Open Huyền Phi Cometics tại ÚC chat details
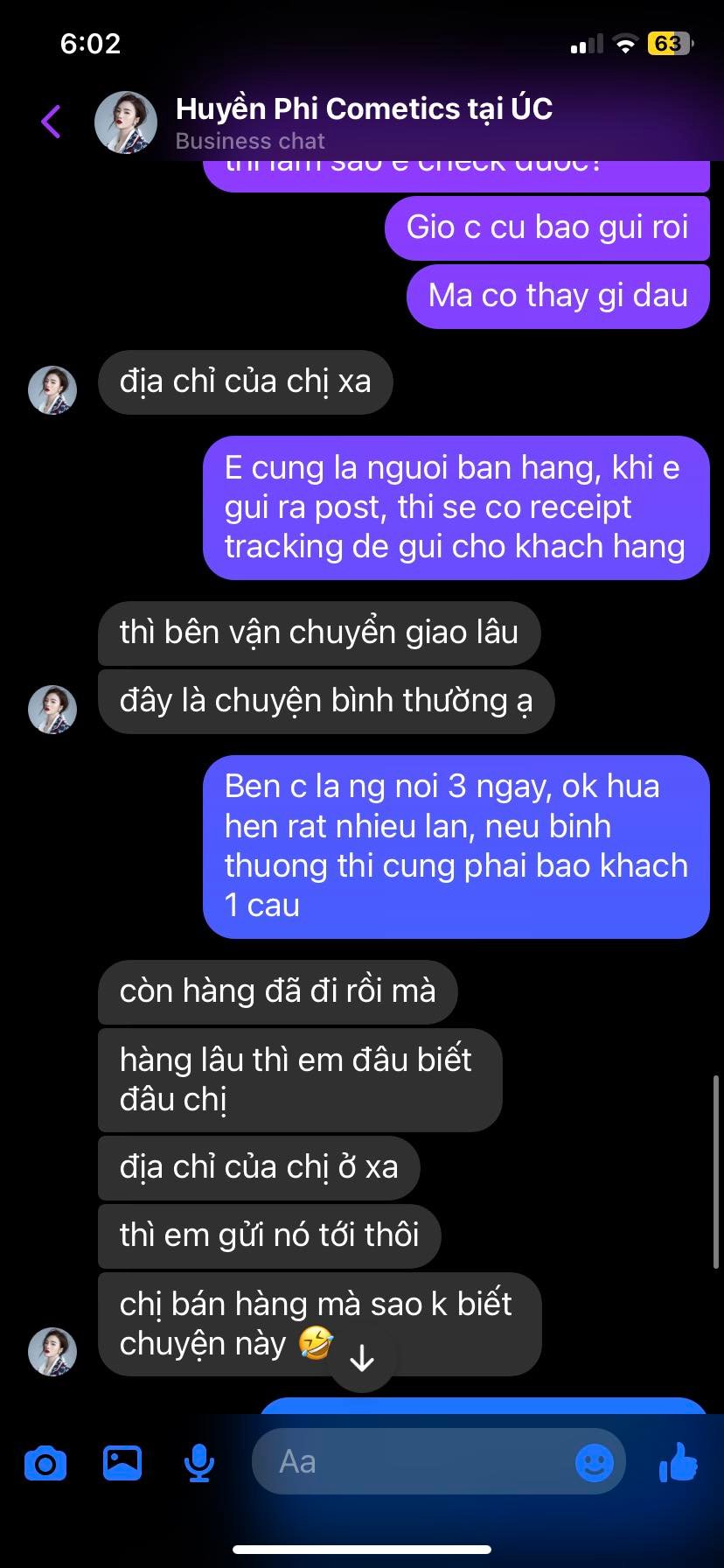Image resolution: width=724 pixels, height=1568 pixels. 363,108
